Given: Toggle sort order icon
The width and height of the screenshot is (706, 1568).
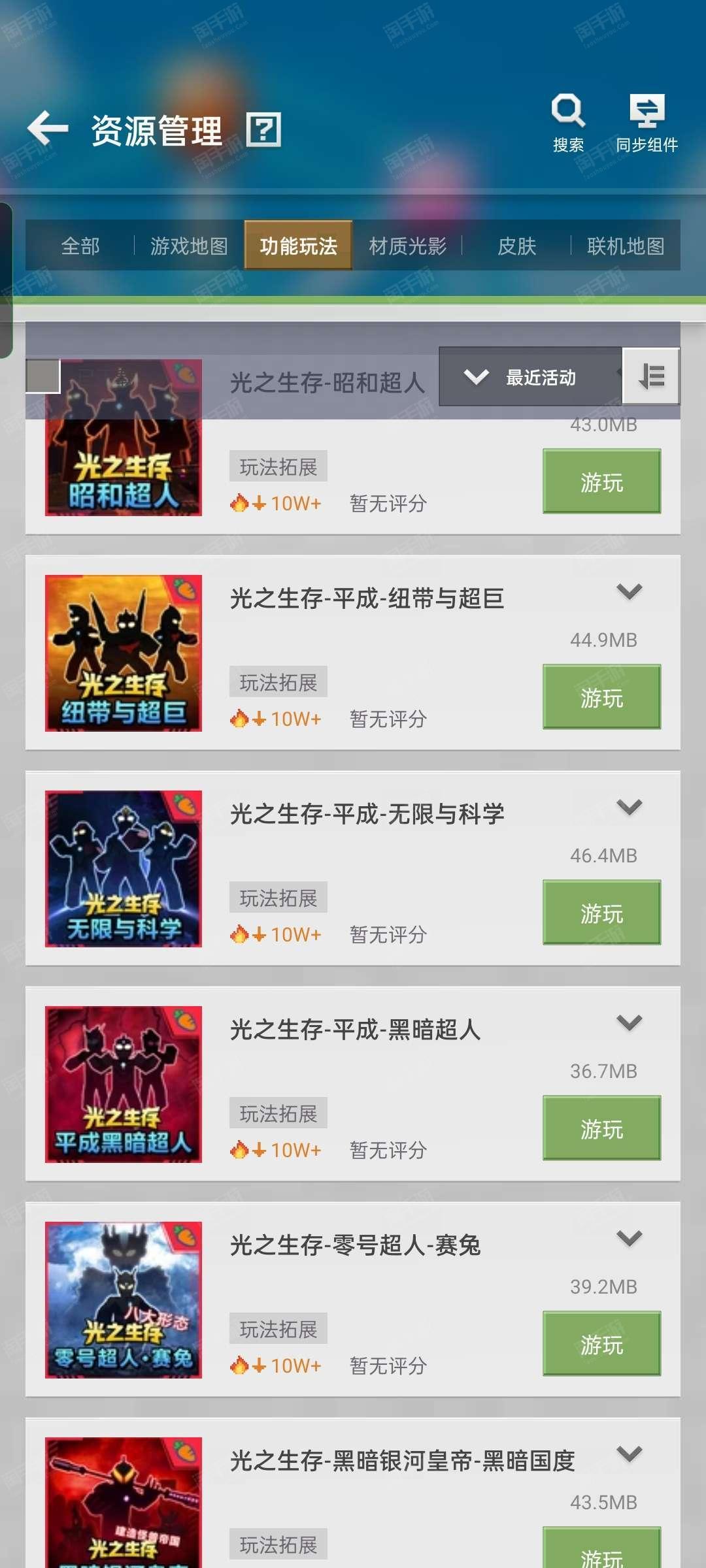Looking at the screenshot, I should click(x=651, y=377).
